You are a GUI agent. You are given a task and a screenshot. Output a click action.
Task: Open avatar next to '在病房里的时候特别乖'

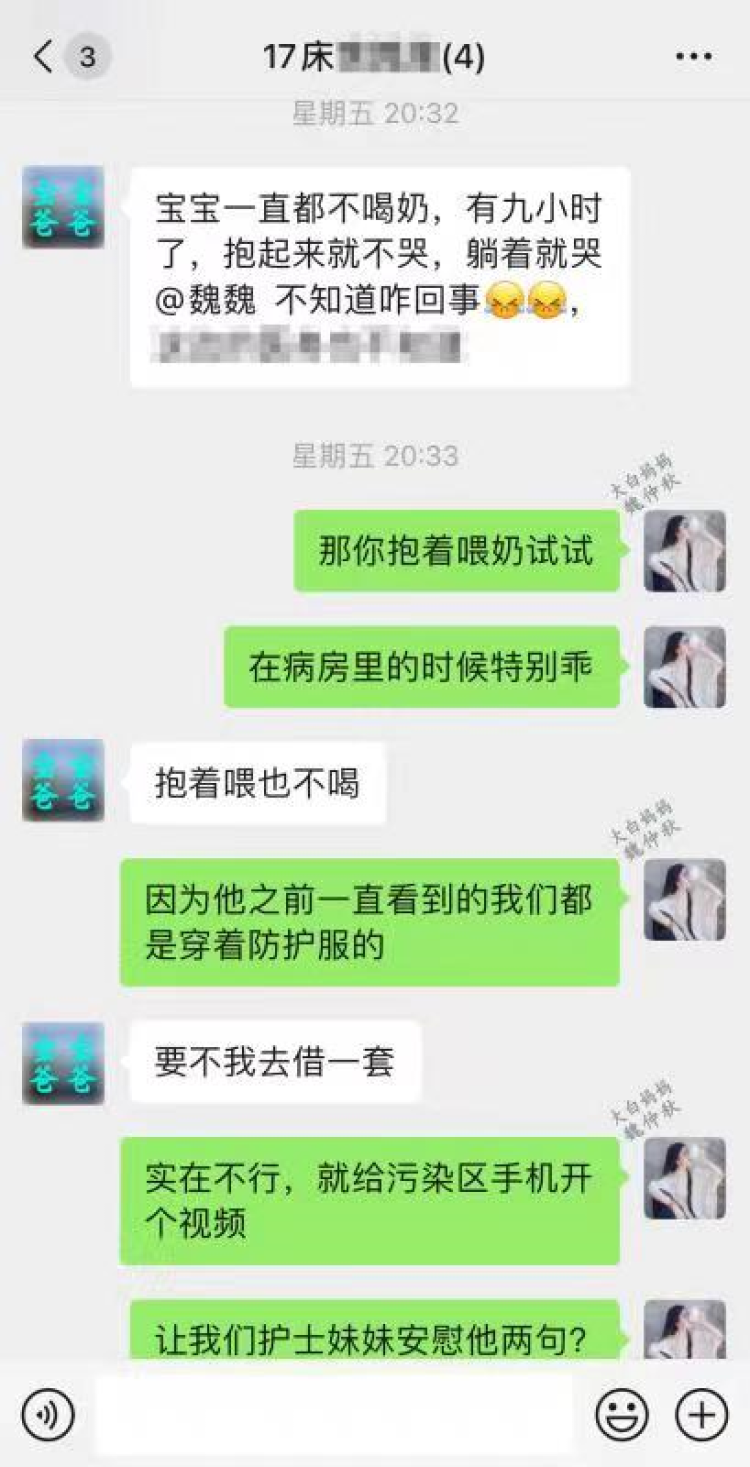pyautogui.click(x=684, y=667)
